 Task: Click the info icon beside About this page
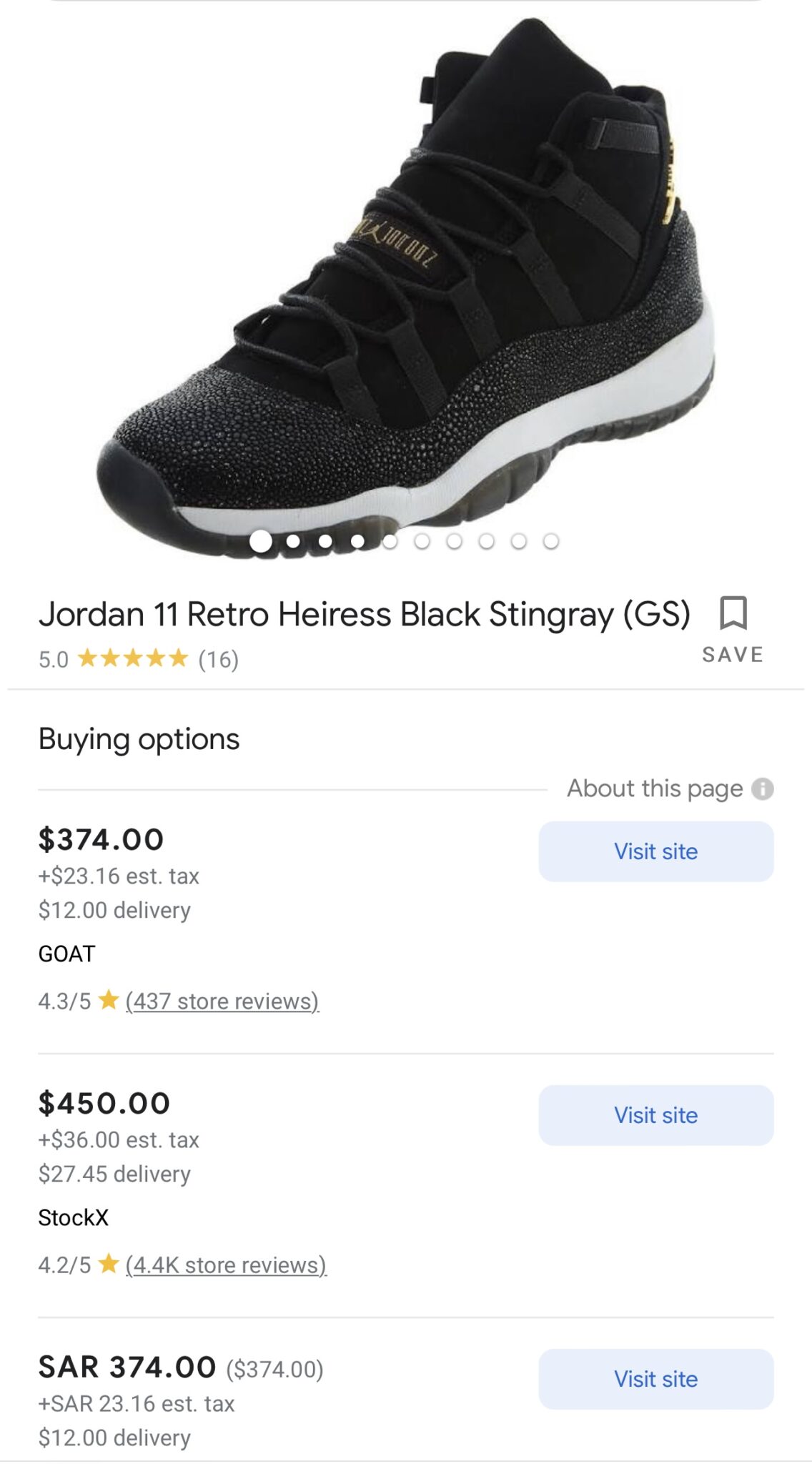763,788
